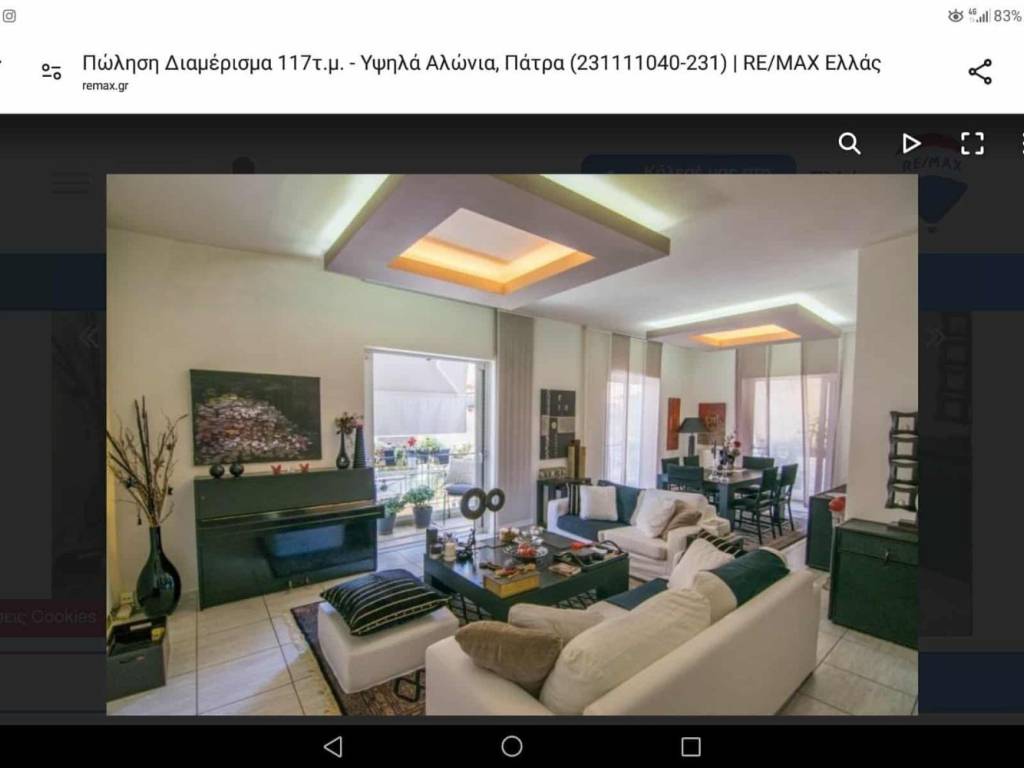Tap the system back button

point(333,746)
